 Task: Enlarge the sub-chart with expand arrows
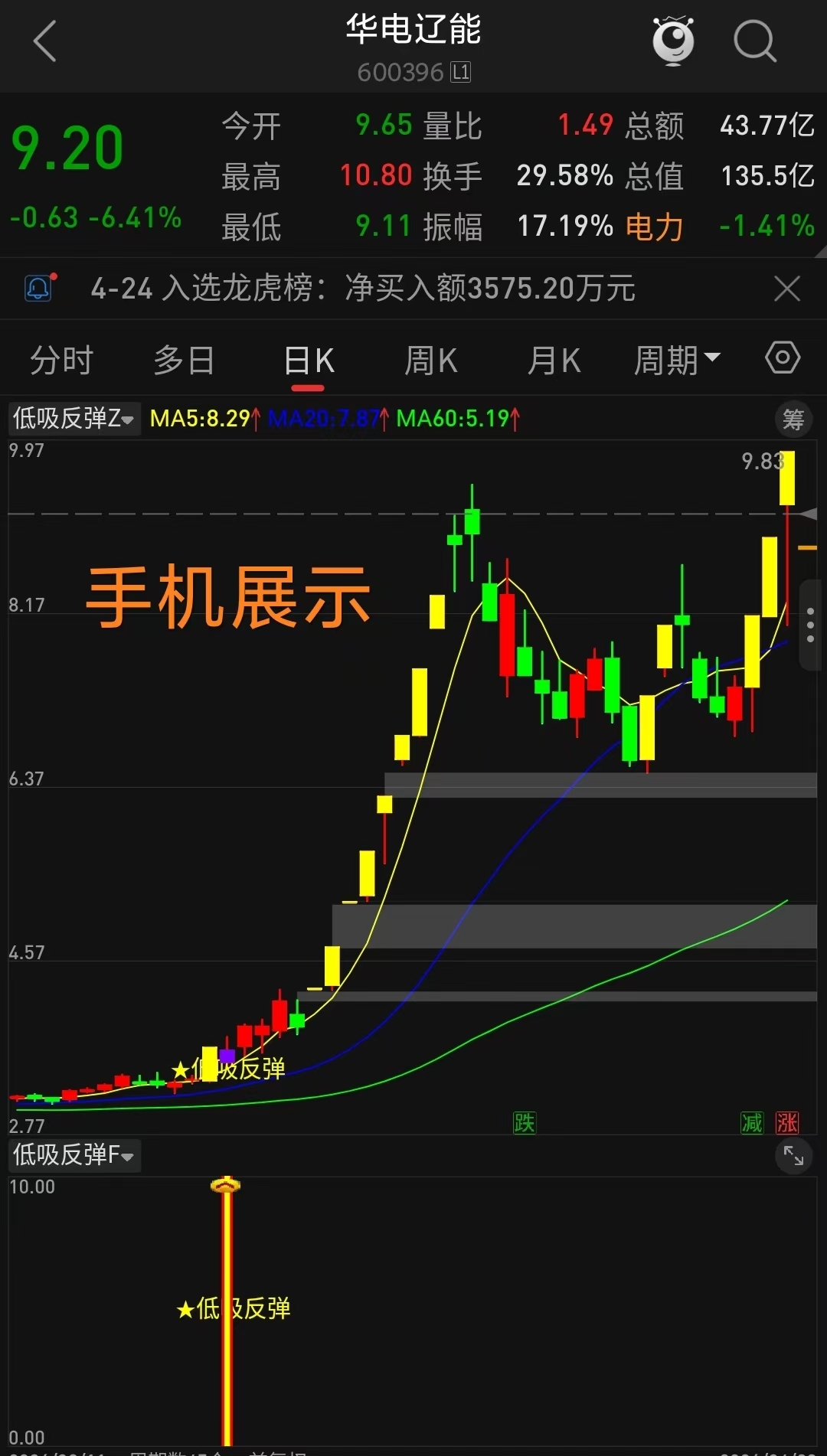coord(793,1156)
